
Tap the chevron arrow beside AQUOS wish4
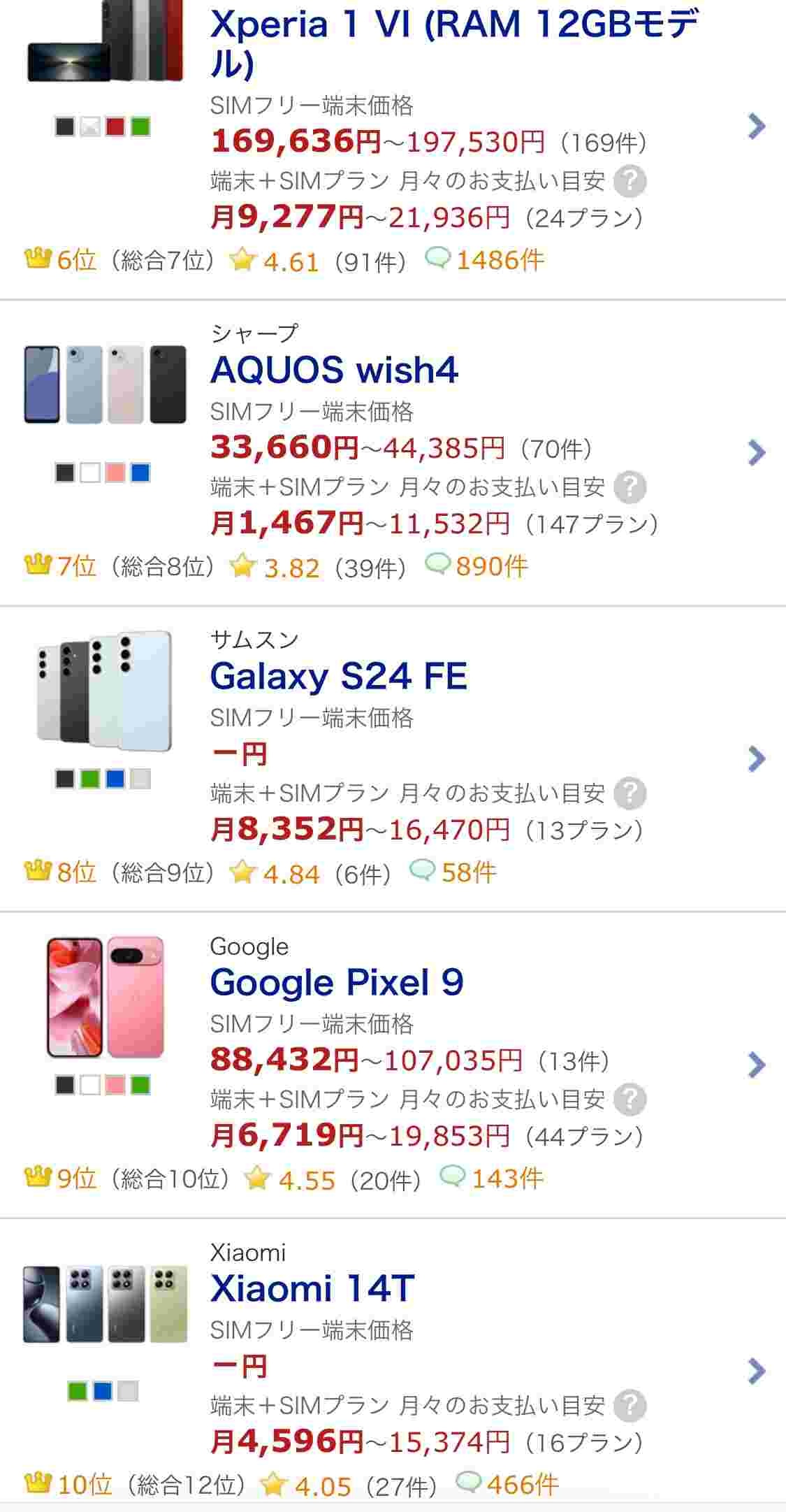click(757, 453)
